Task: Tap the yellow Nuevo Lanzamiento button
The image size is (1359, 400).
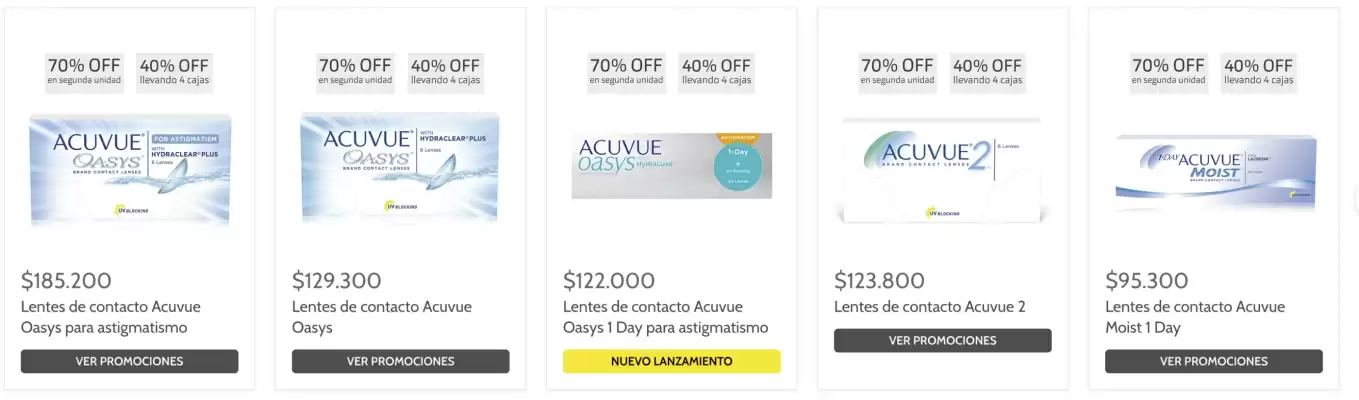Action: click(x=671, y=361)
